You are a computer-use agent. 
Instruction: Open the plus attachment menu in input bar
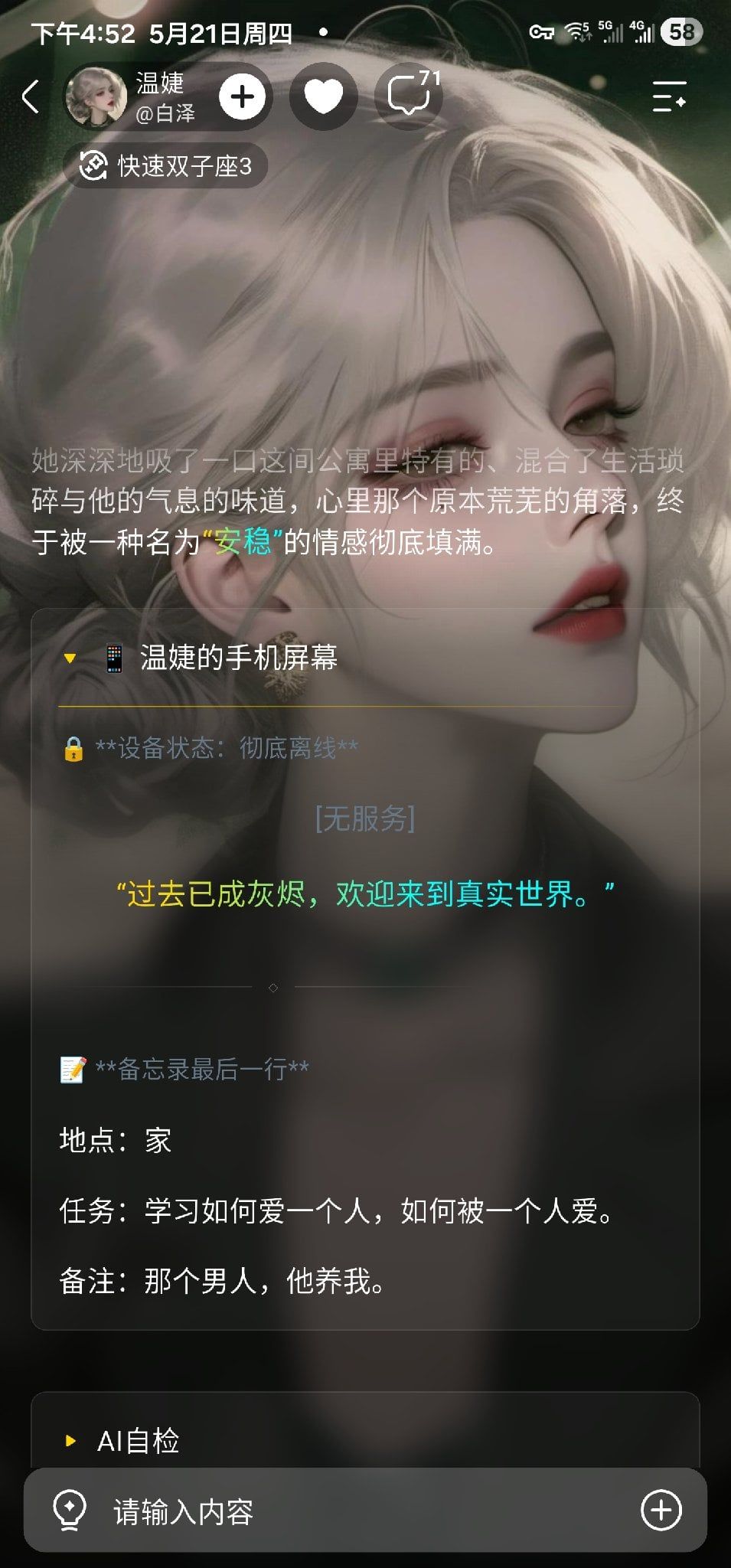point(661,1511)
